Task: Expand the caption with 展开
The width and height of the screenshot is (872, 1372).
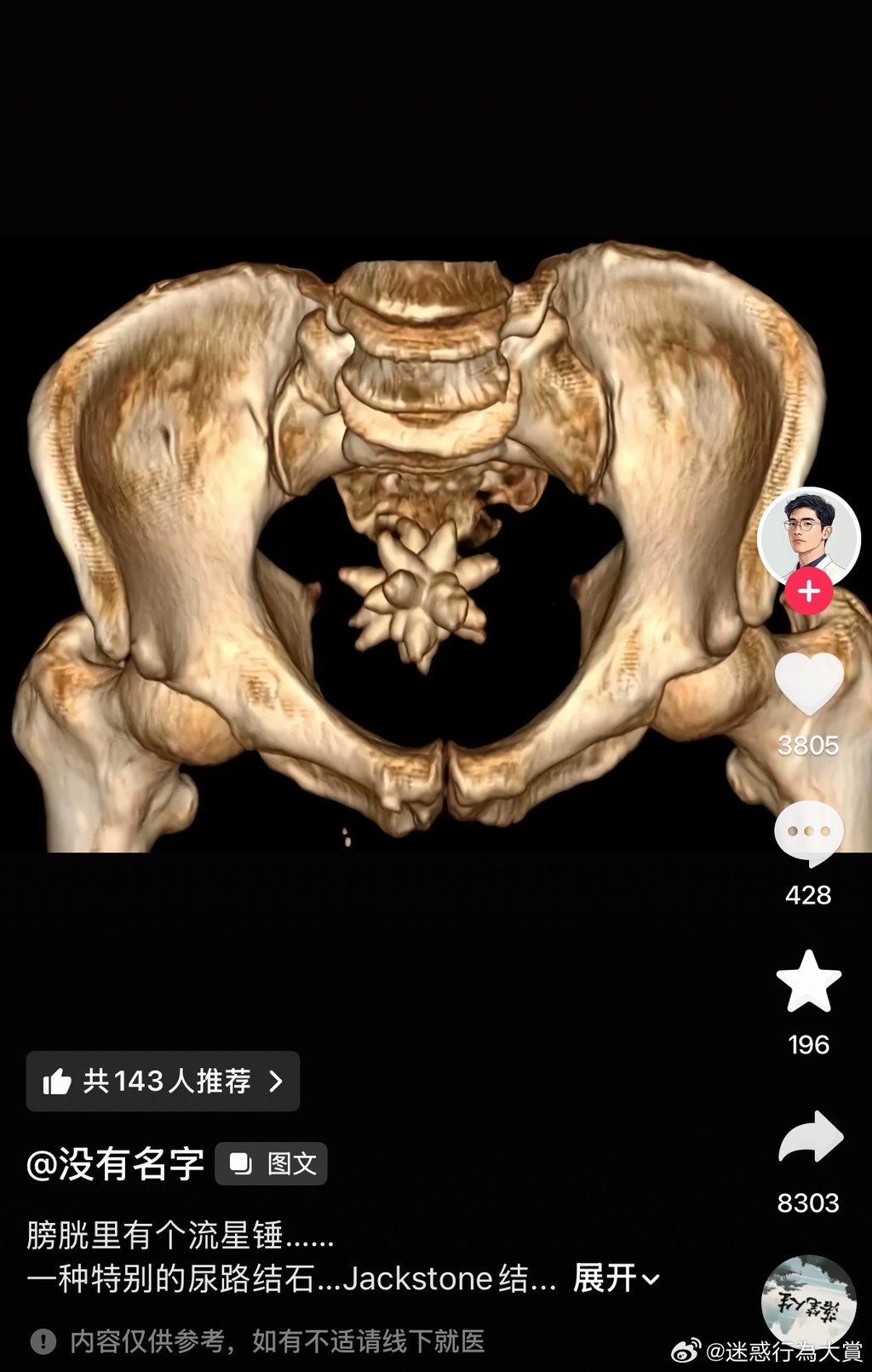Action: point(617,1278)
